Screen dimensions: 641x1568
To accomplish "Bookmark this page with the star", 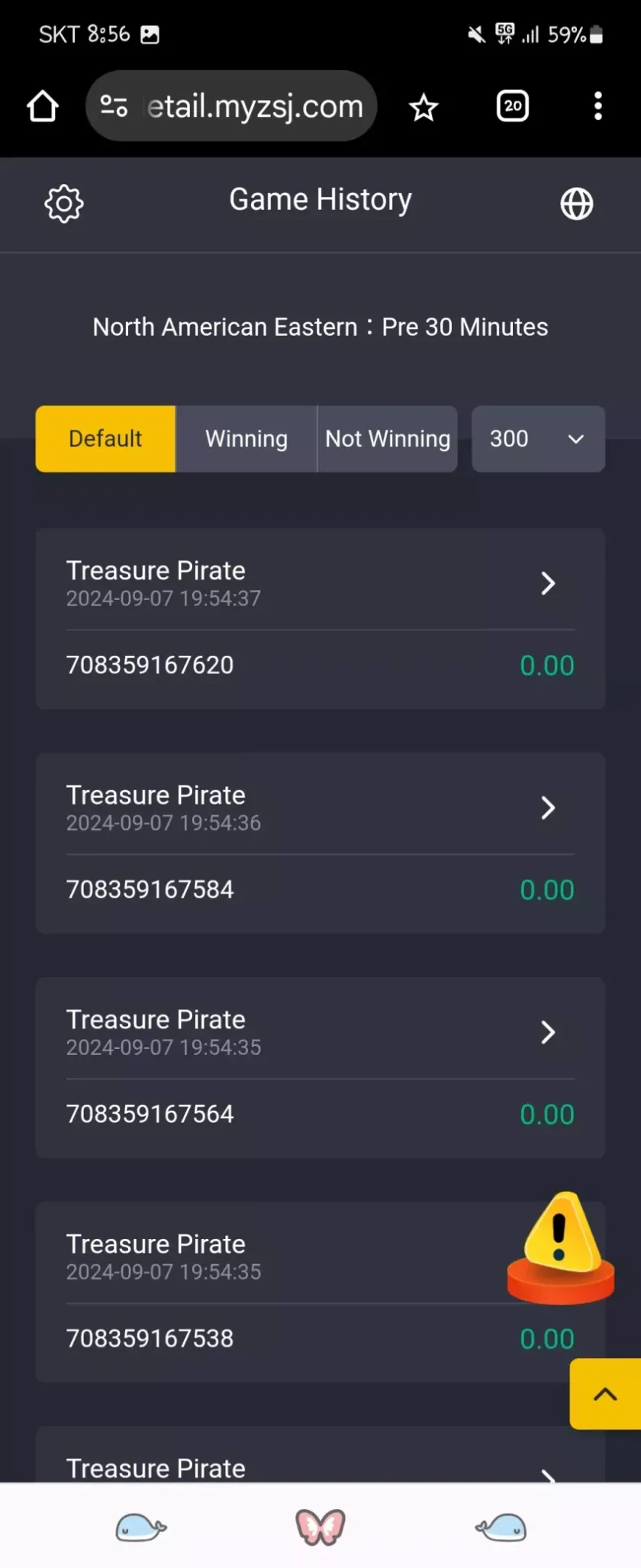I will pos(424,108).
